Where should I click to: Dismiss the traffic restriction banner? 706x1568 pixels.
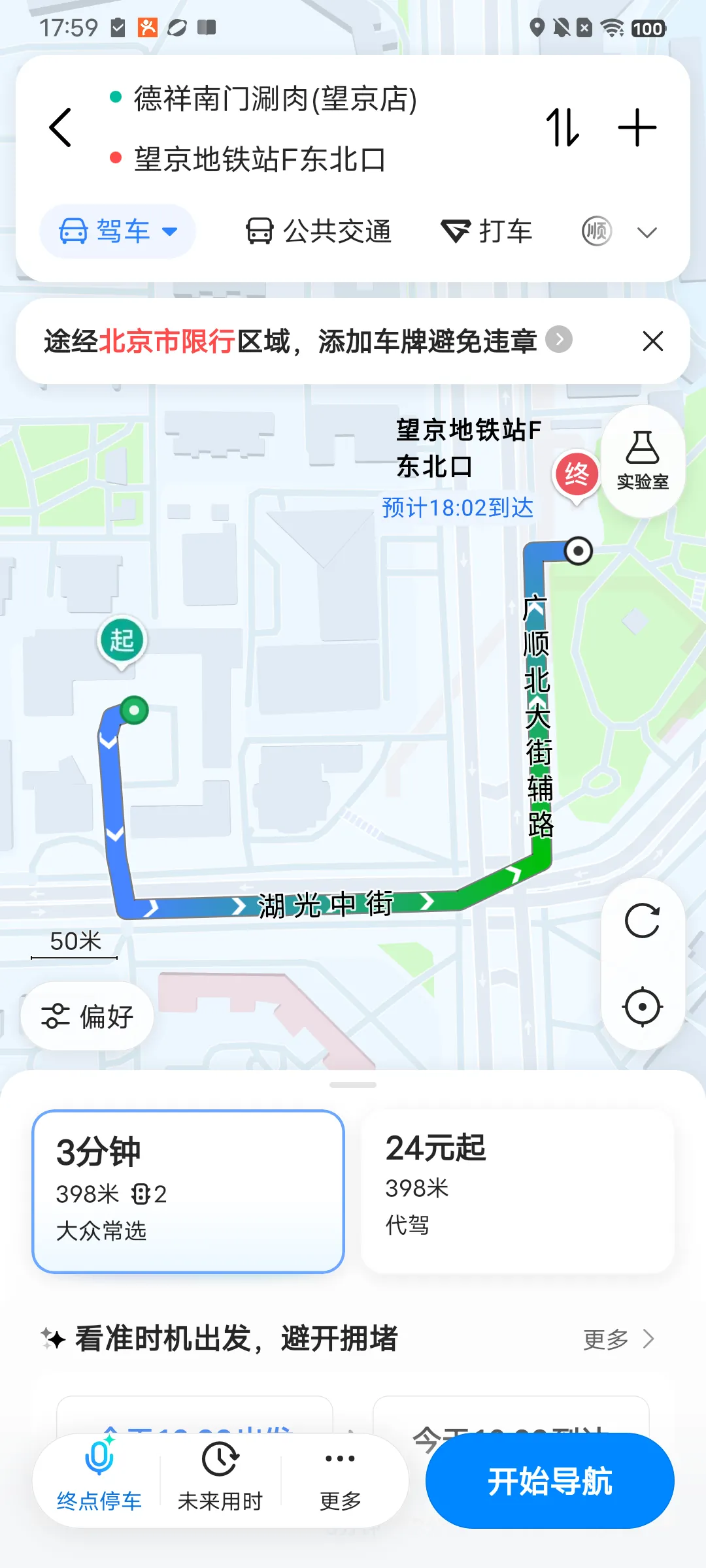click(652, 340)
